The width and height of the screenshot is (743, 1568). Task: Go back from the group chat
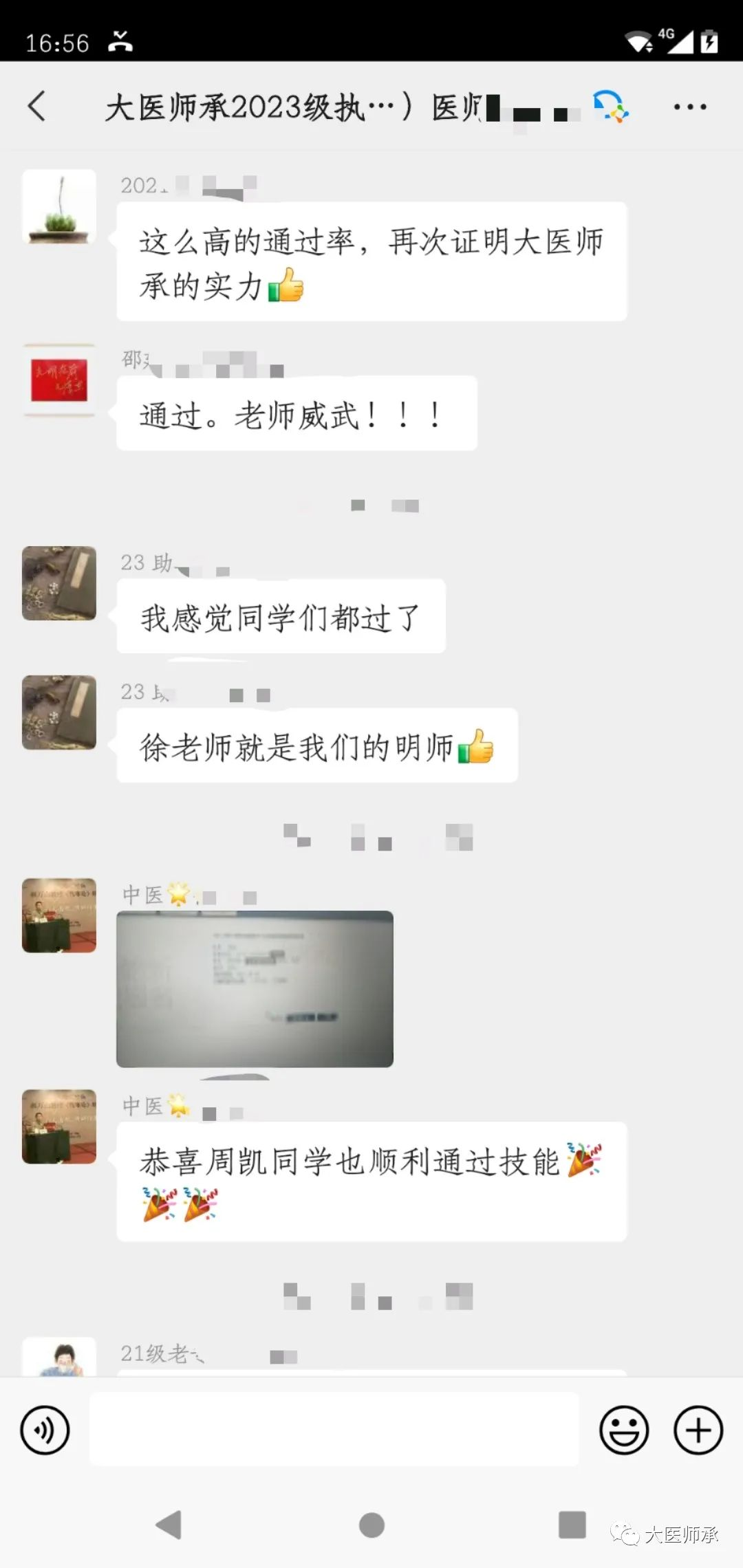(37, 107)
